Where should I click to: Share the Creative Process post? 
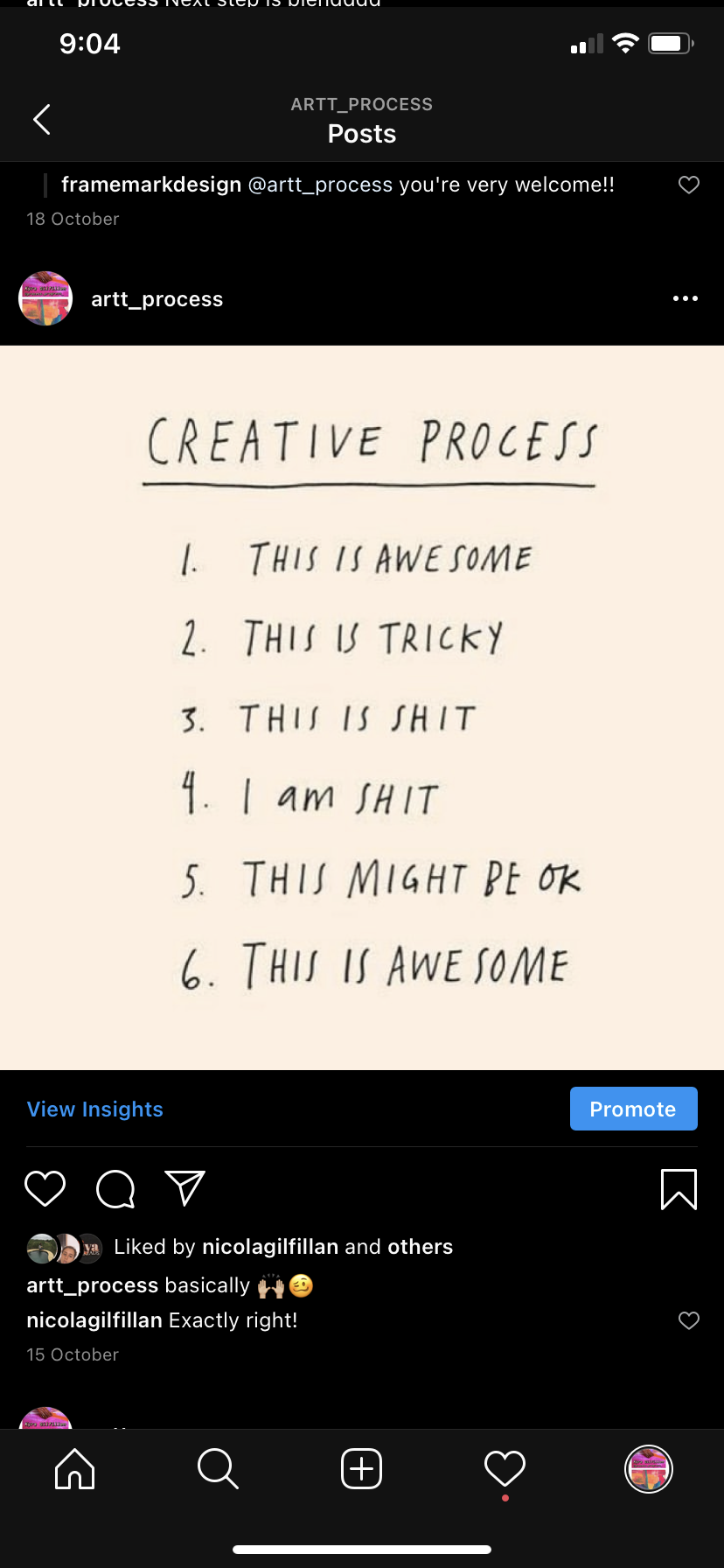(x=184, y=1189)
